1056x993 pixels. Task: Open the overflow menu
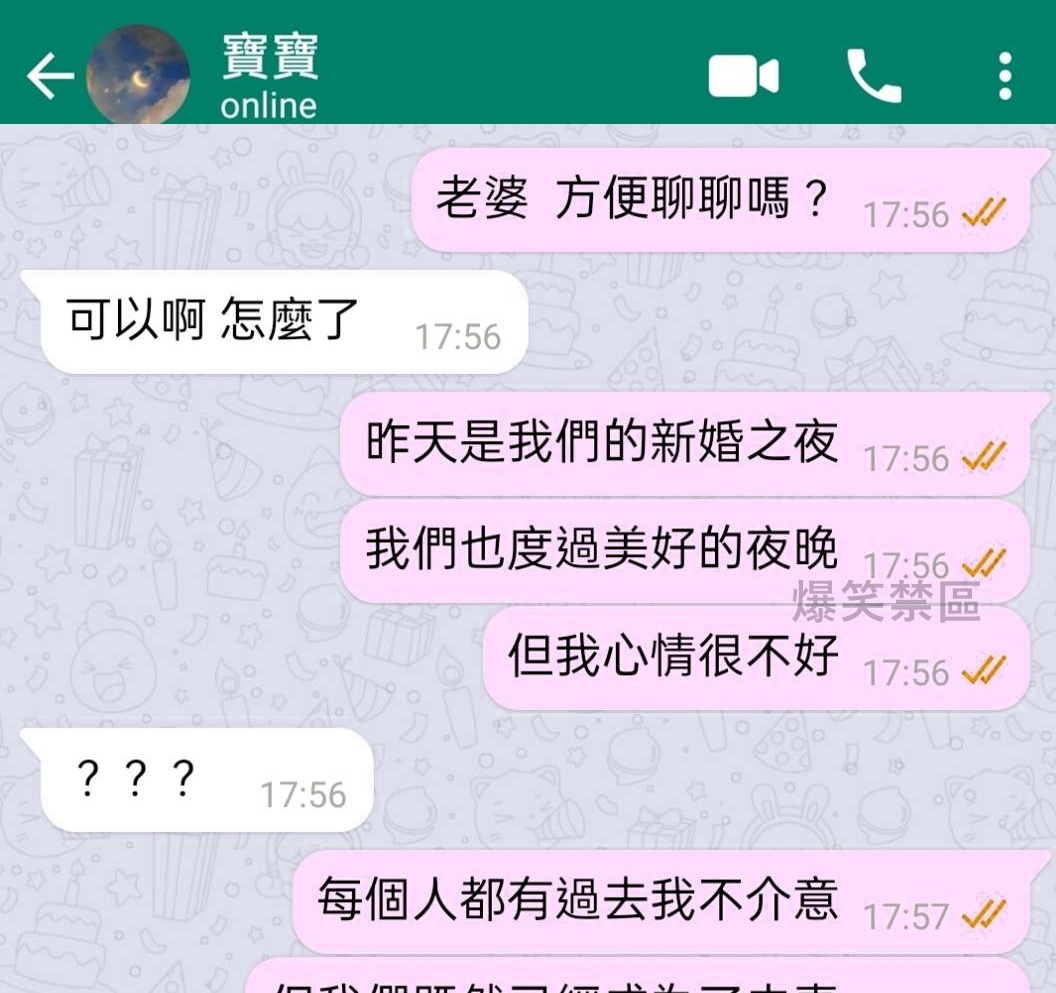(1004, 76)
